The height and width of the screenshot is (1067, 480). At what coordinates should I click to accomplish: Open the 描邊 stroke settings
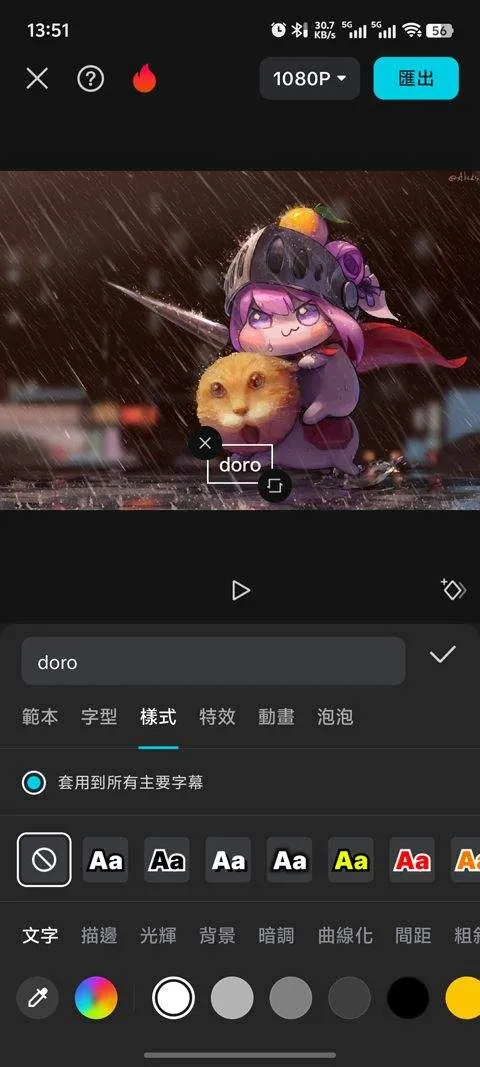(99, 936)
